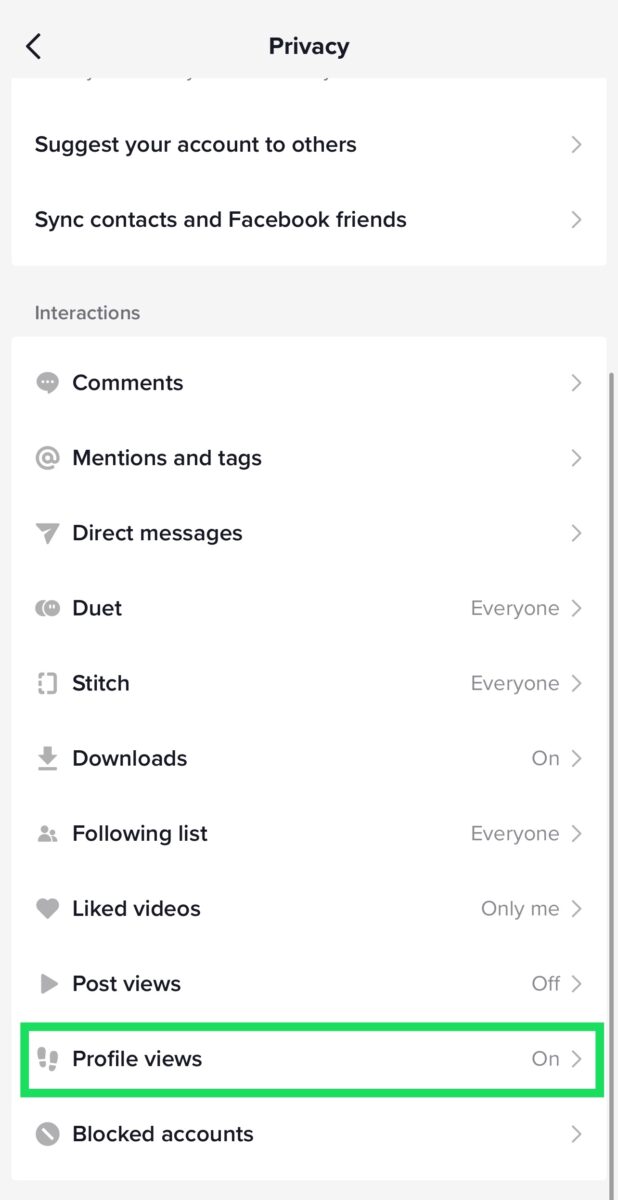618x1200 pixels.
Task: Open Comments privacy settings
Action: pos(308,383)
